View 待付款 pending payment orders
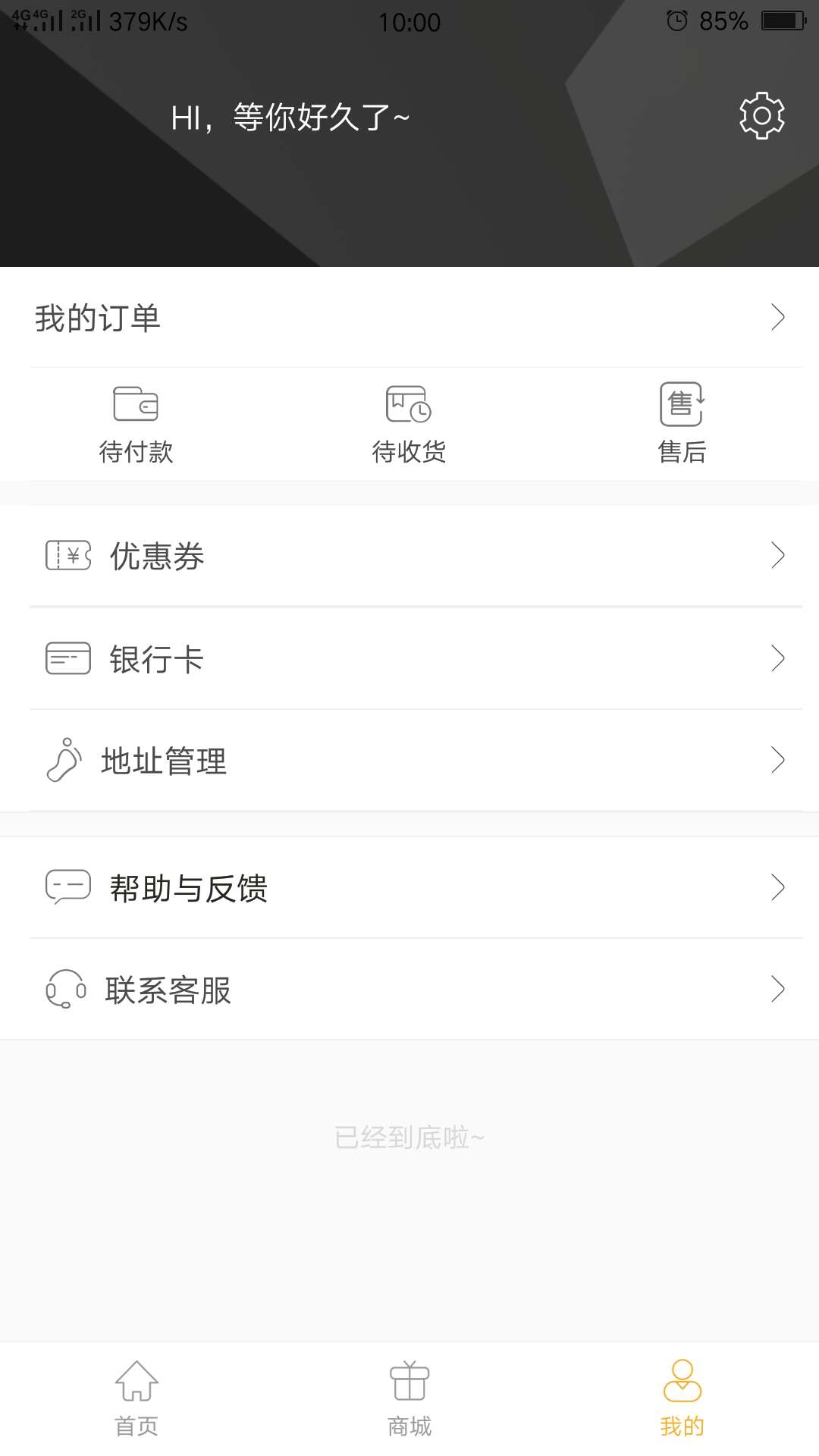This screenshot has width=819, height=1456. 136,423
